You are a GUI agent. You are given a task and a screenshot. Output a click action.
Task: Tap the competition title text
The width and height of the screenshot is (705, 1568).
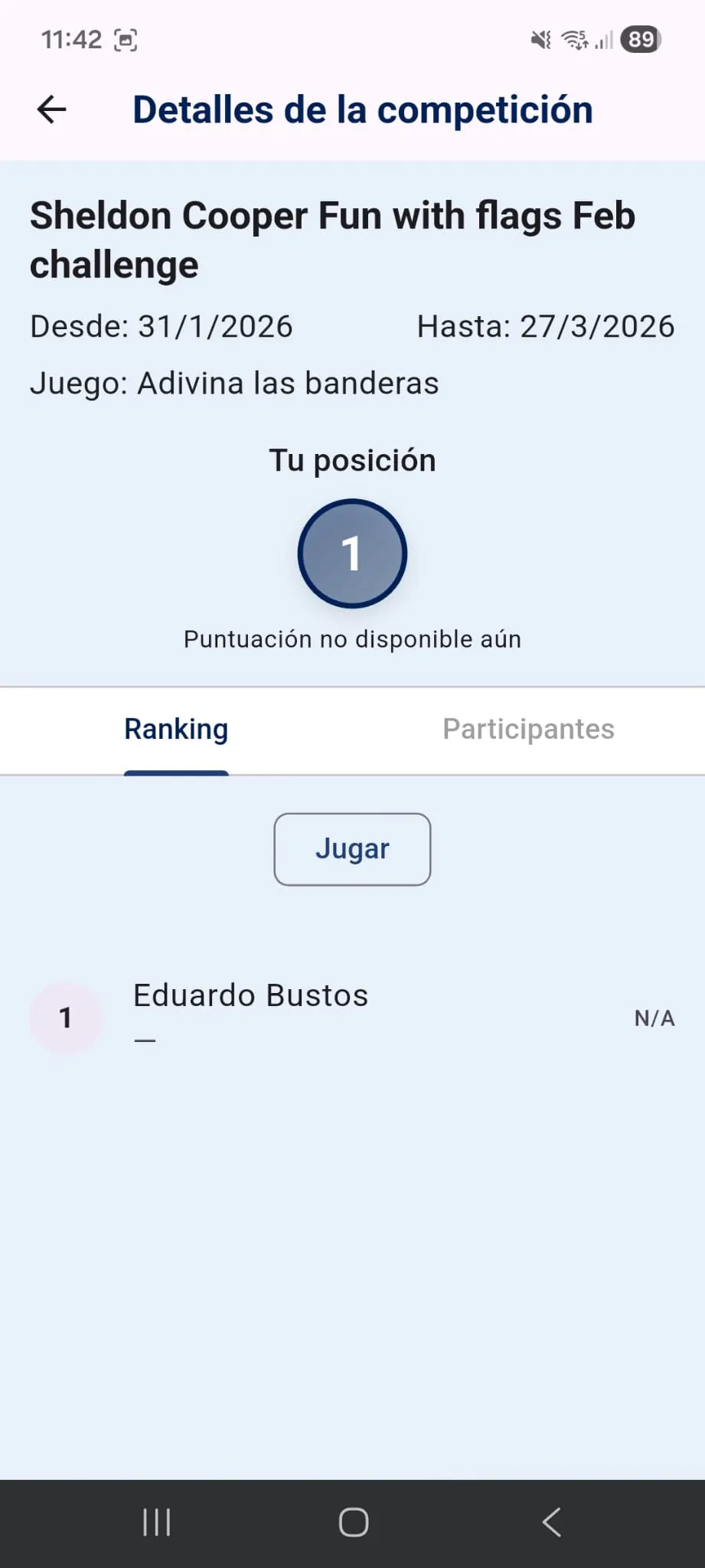332,240
